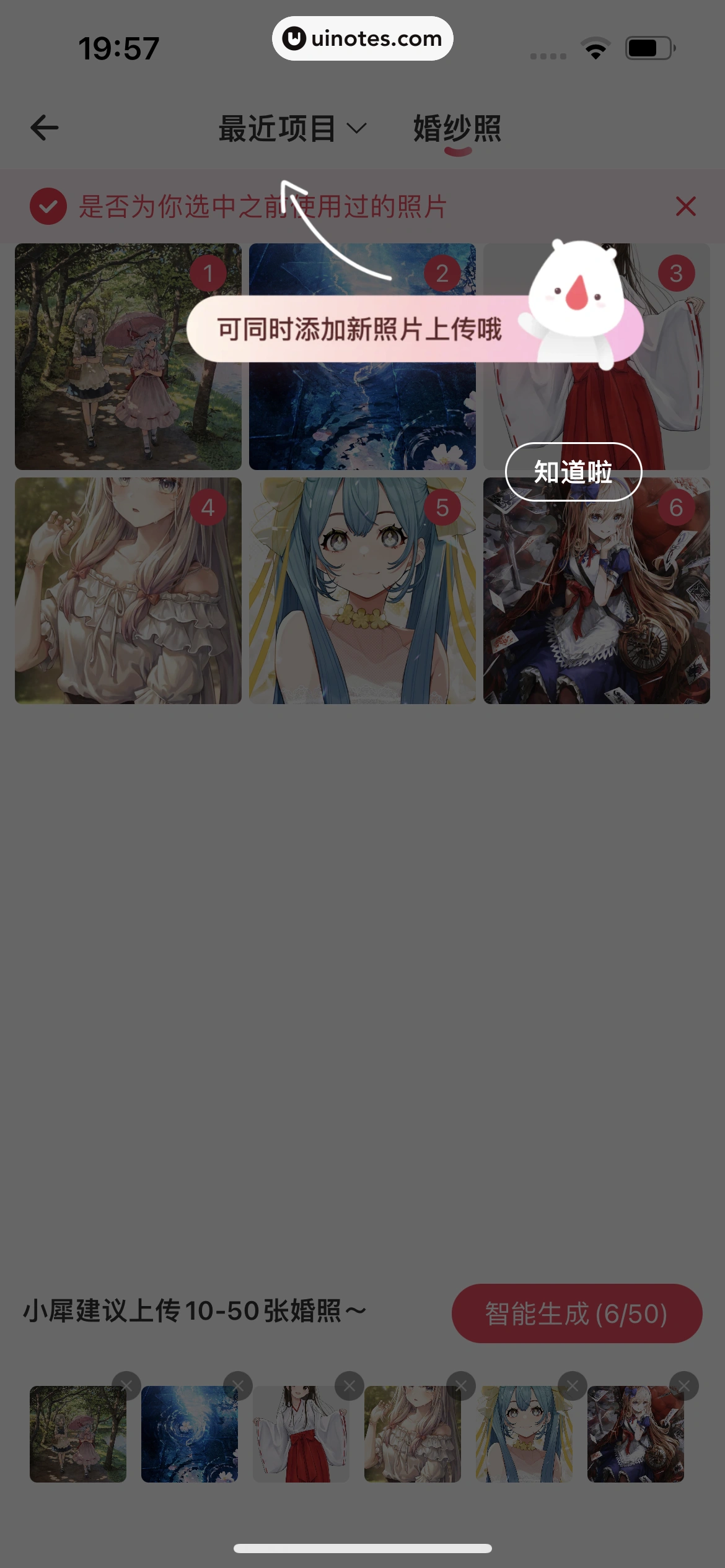This screenshot has height=1568, width=725.
Task: Switch to the 婚纱照 tab
Action: 457,128
